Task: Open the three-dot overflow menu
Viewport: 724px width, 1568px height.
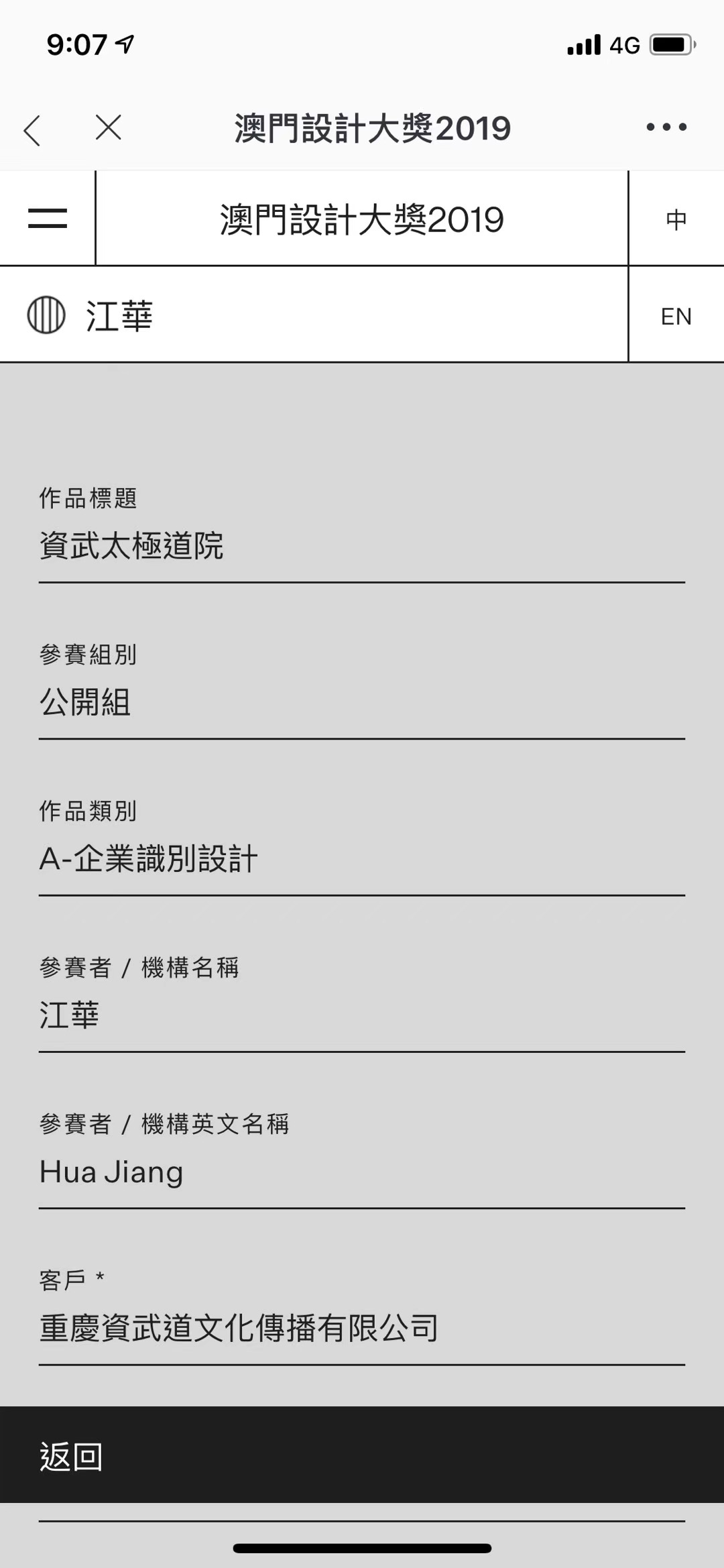Action: (666, 127)
